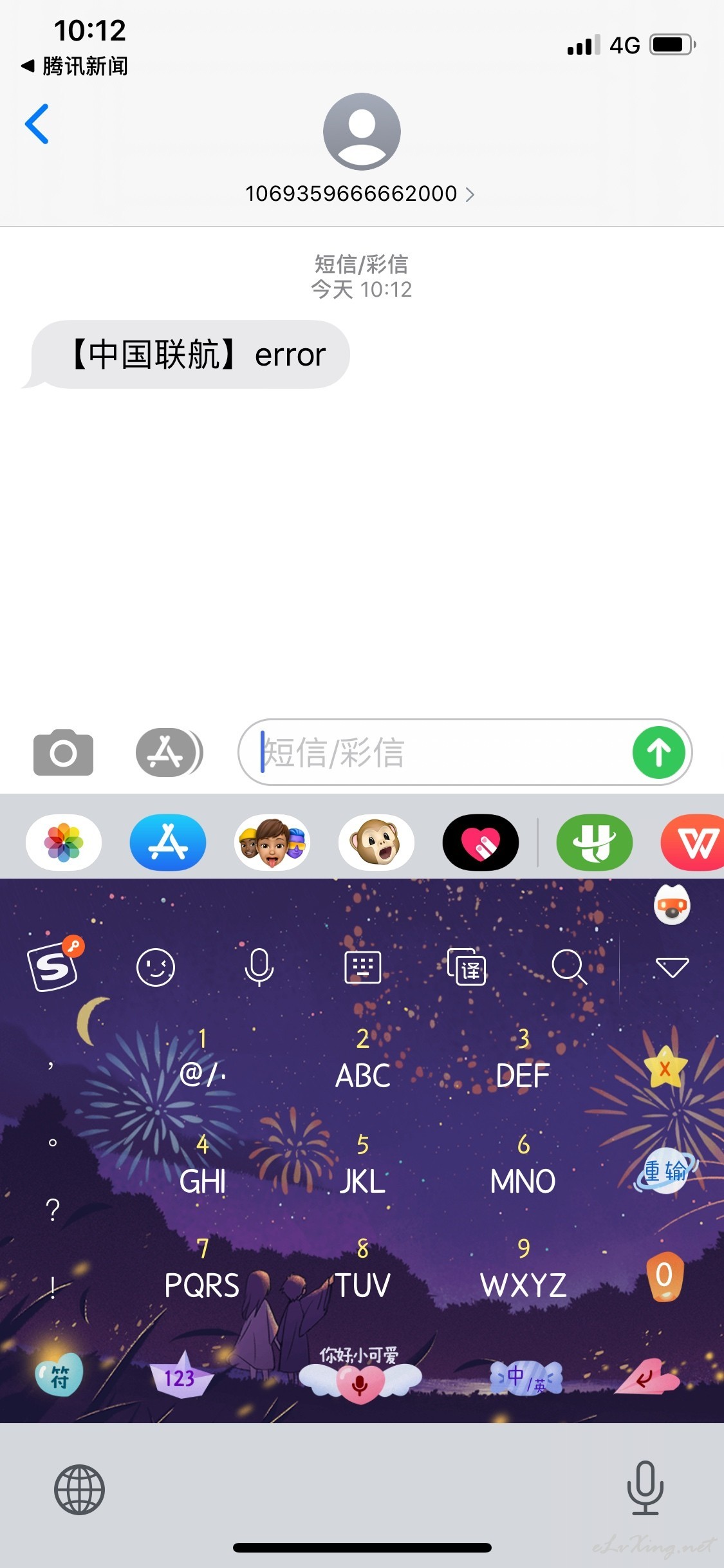Open the emoji smiley panel
The width and height of the screenshot is (724, 1568).
coord(156,967)
